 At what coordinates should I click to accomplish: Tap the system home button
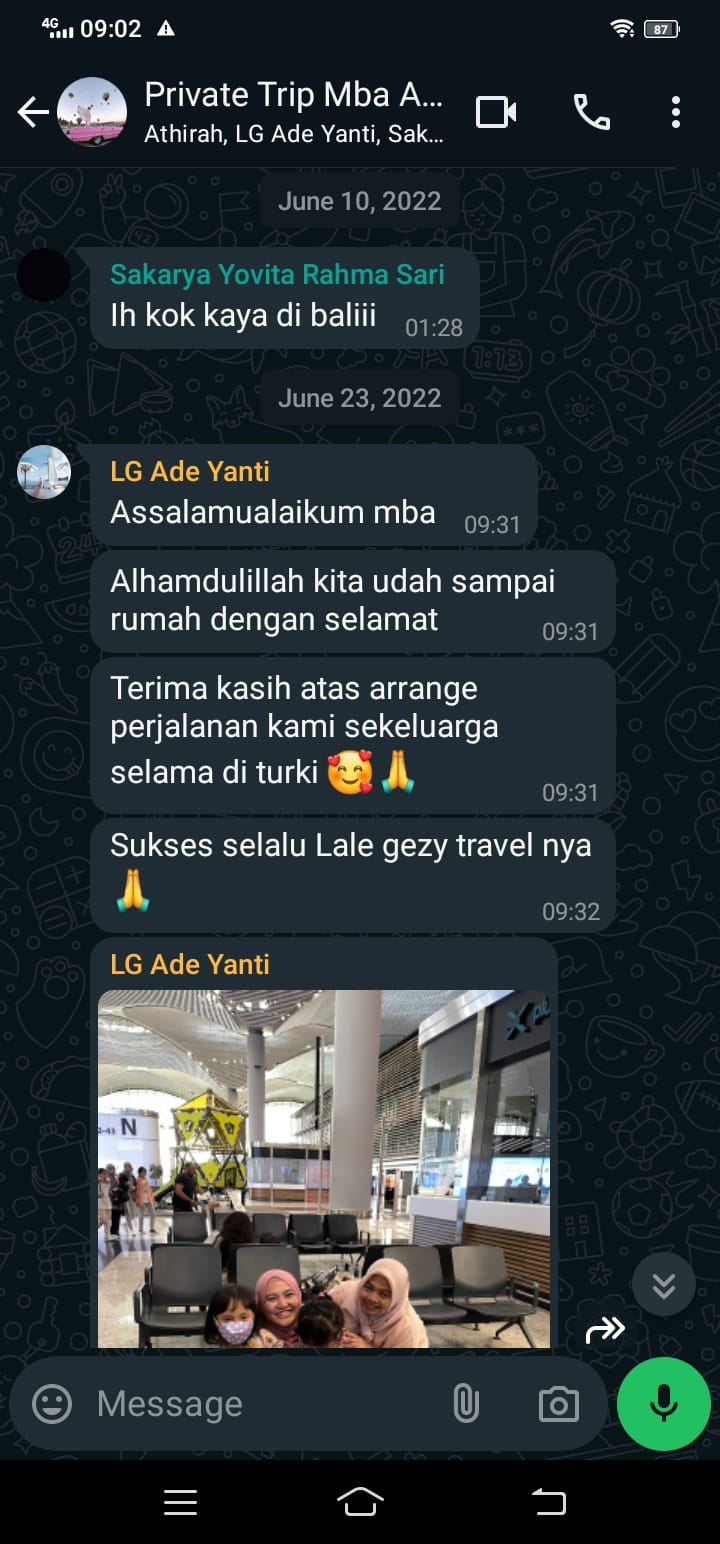coord(360,1502)
